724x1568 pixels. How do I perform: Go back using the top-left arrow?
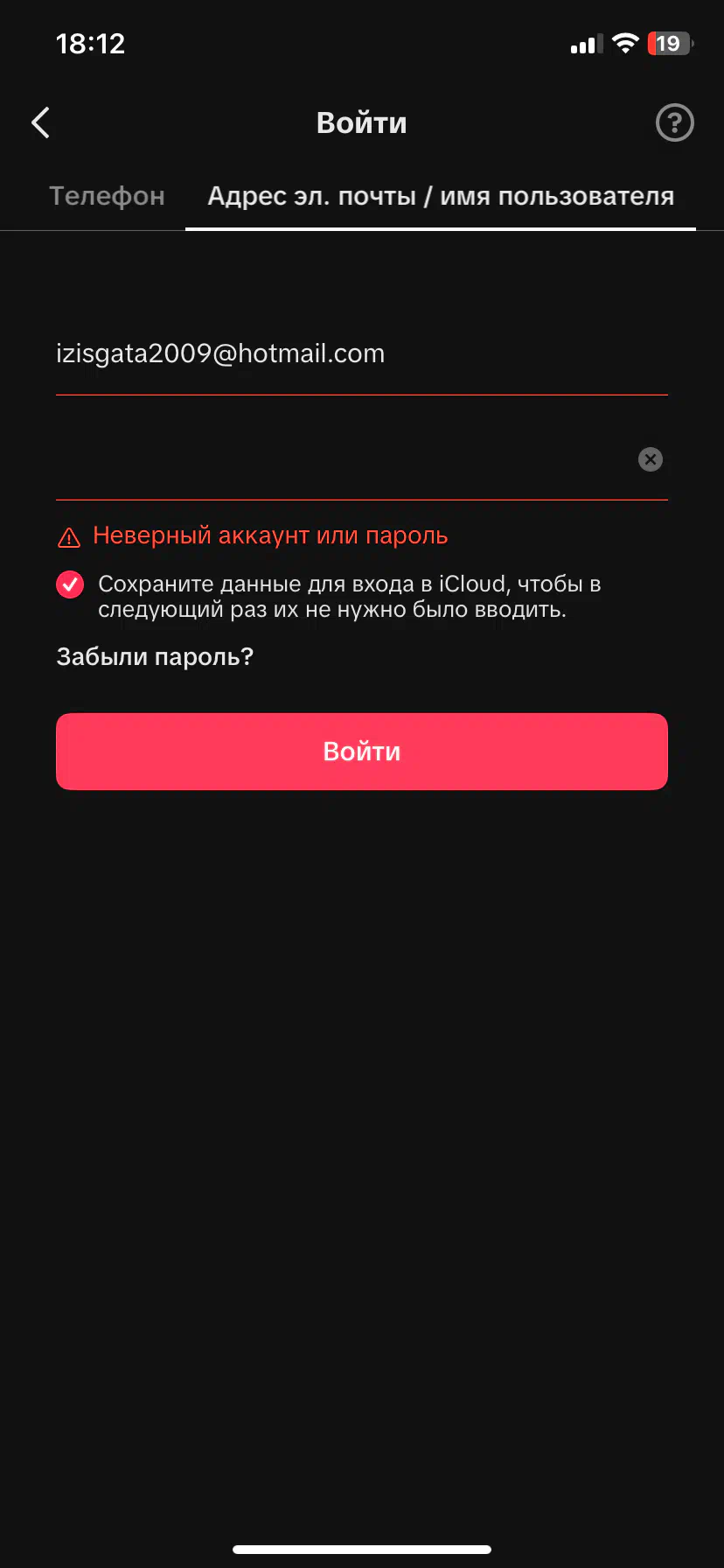(40, 122)
